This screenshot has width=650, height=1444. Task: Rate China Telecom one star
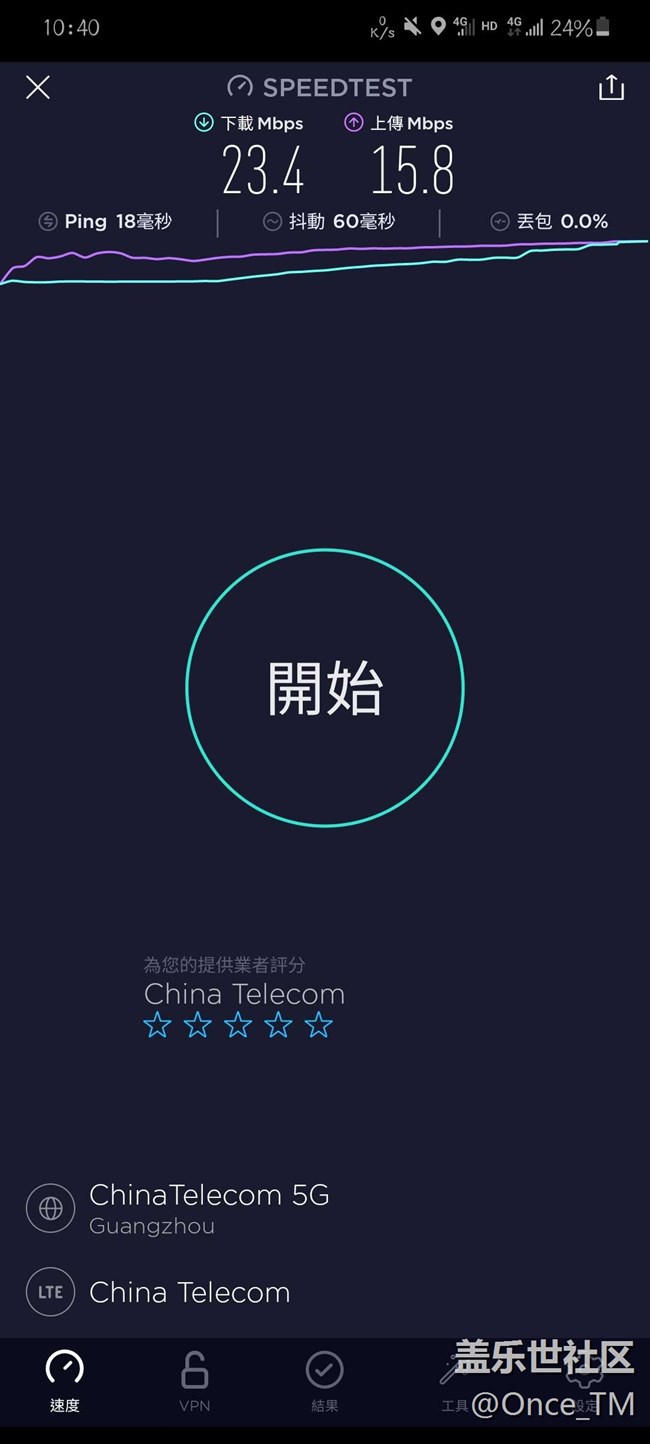(158, 1025)
